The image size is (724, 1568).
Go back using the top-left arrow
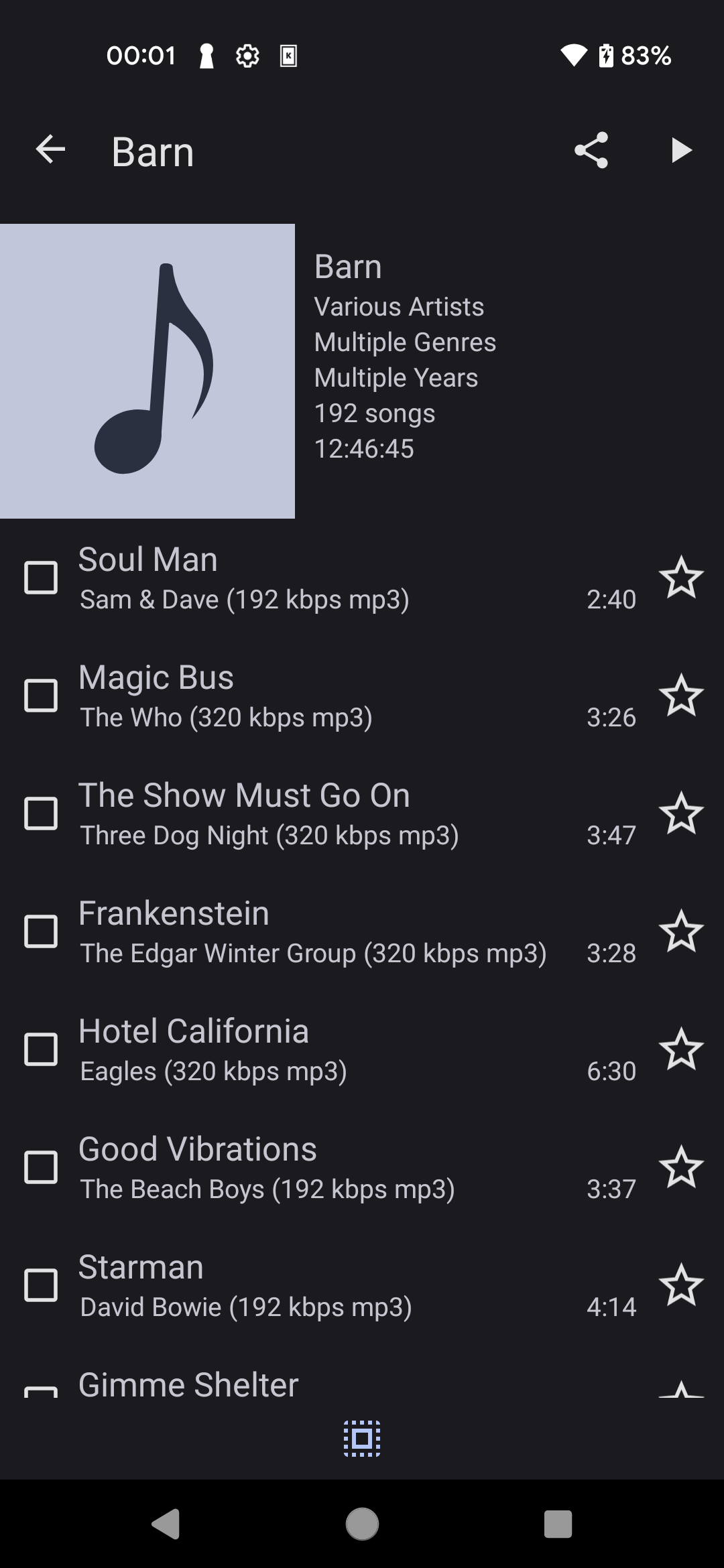(x=50, y=149)
